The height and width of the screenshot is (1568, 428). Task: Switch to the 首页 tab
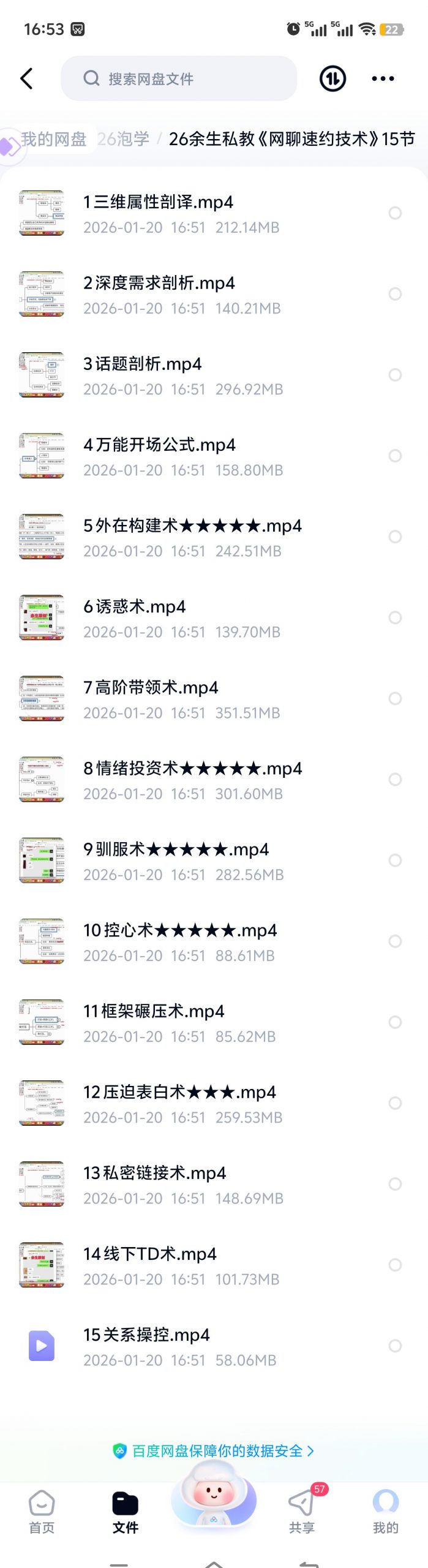[x=42, y=1512]
